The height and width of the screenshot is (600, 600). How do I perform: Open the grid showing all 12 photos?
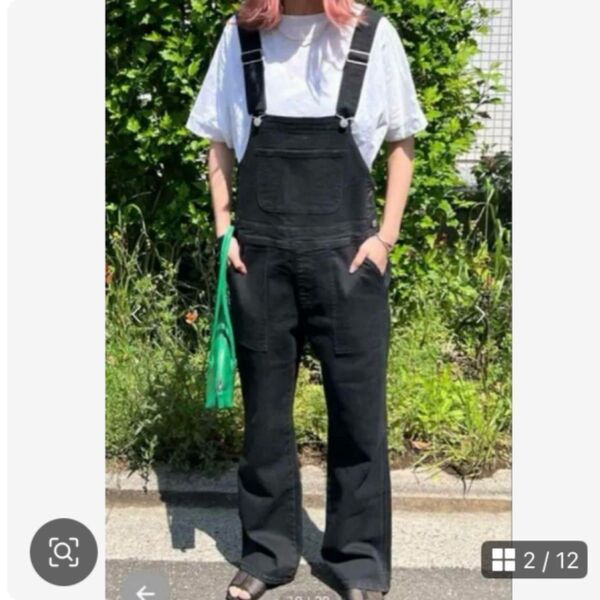pyautogui.click(x=534, y=560)
